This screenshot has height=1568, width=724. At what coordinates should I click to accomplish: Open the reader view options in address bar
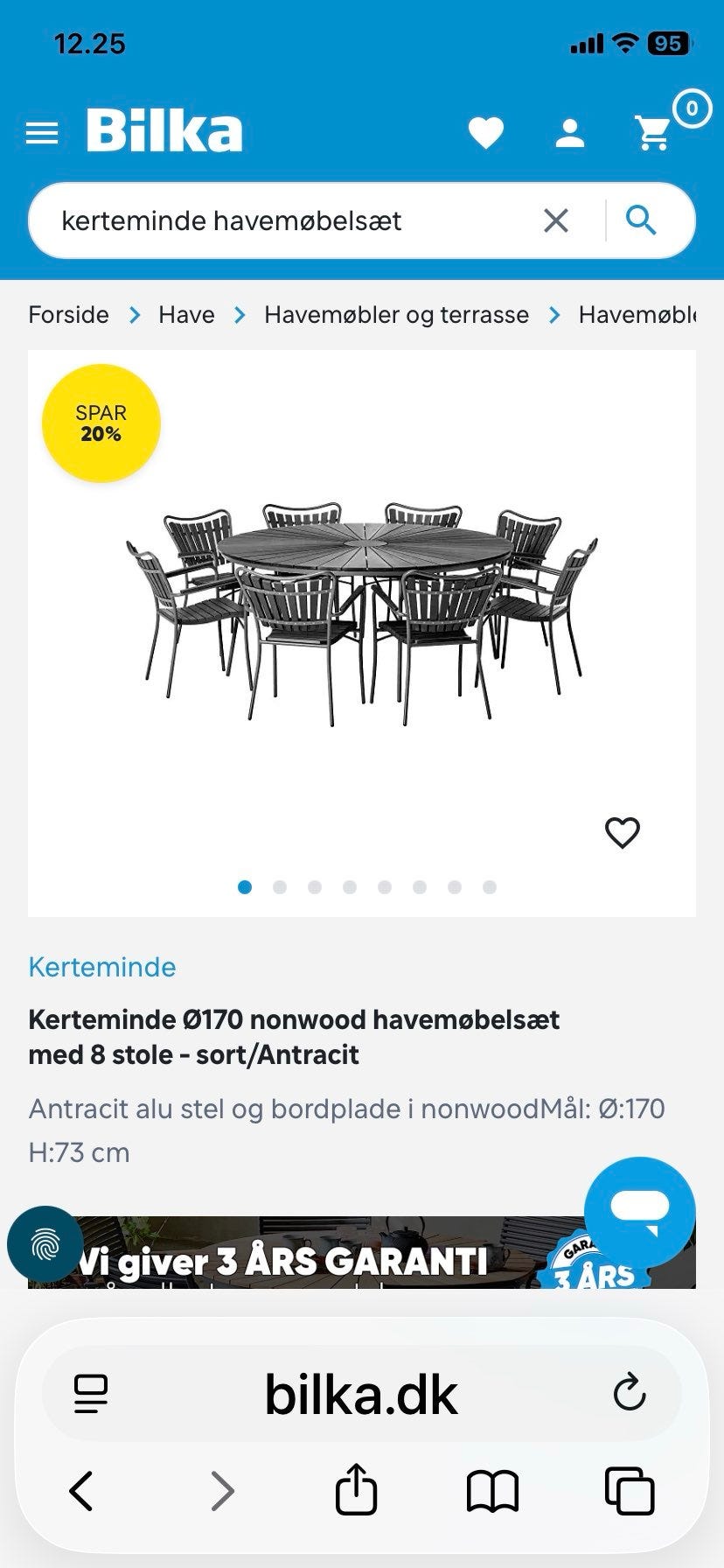(x=90, y=1395)
